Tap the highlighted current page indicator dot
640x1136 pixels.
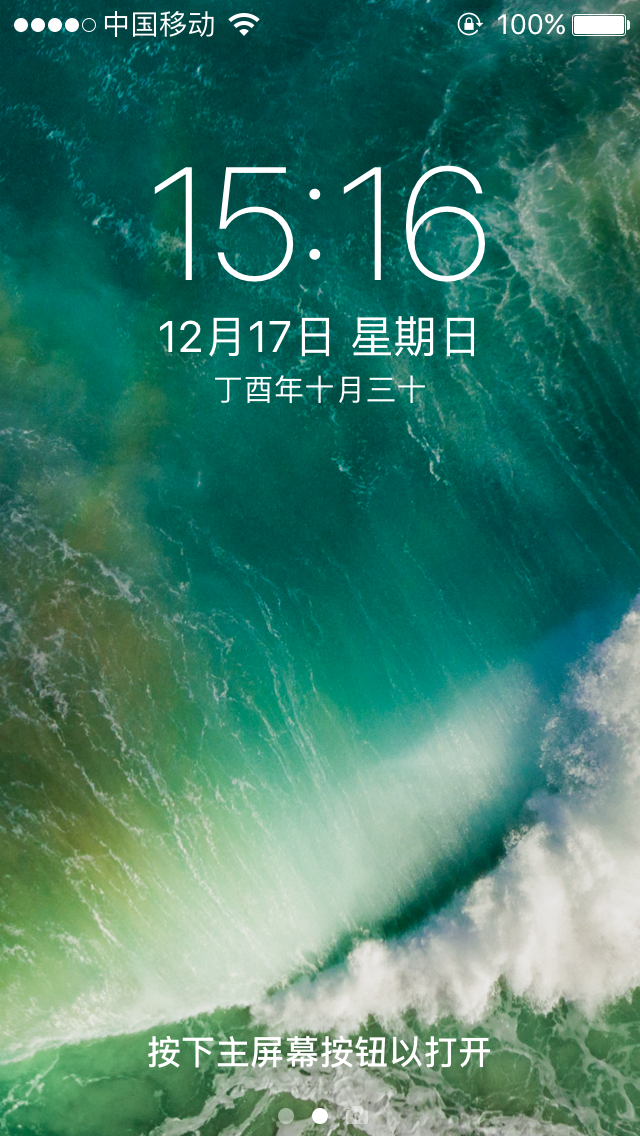[320, 1115]
